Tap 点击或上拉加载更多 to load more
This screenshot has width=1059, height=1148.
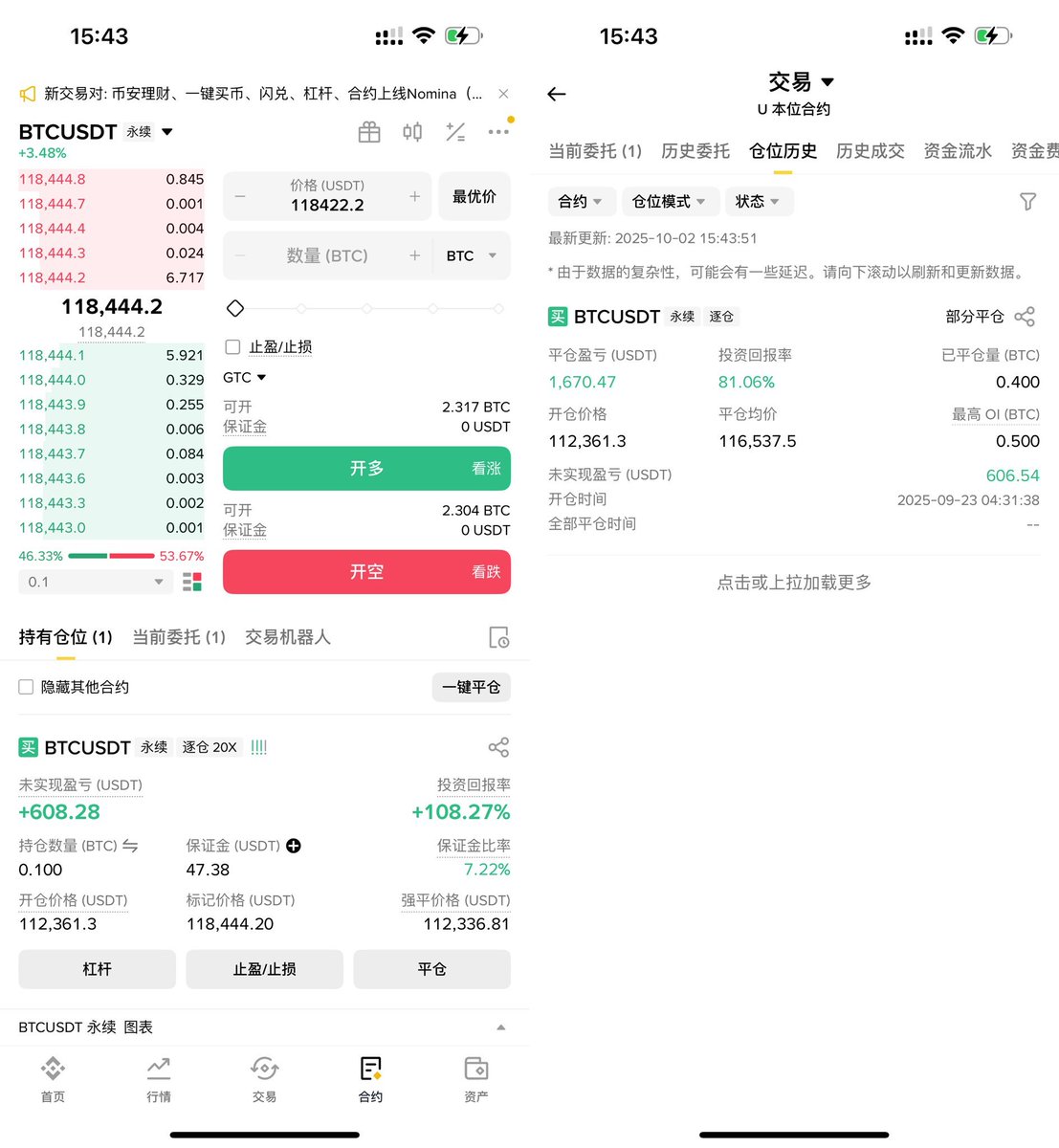coord(794,583)
